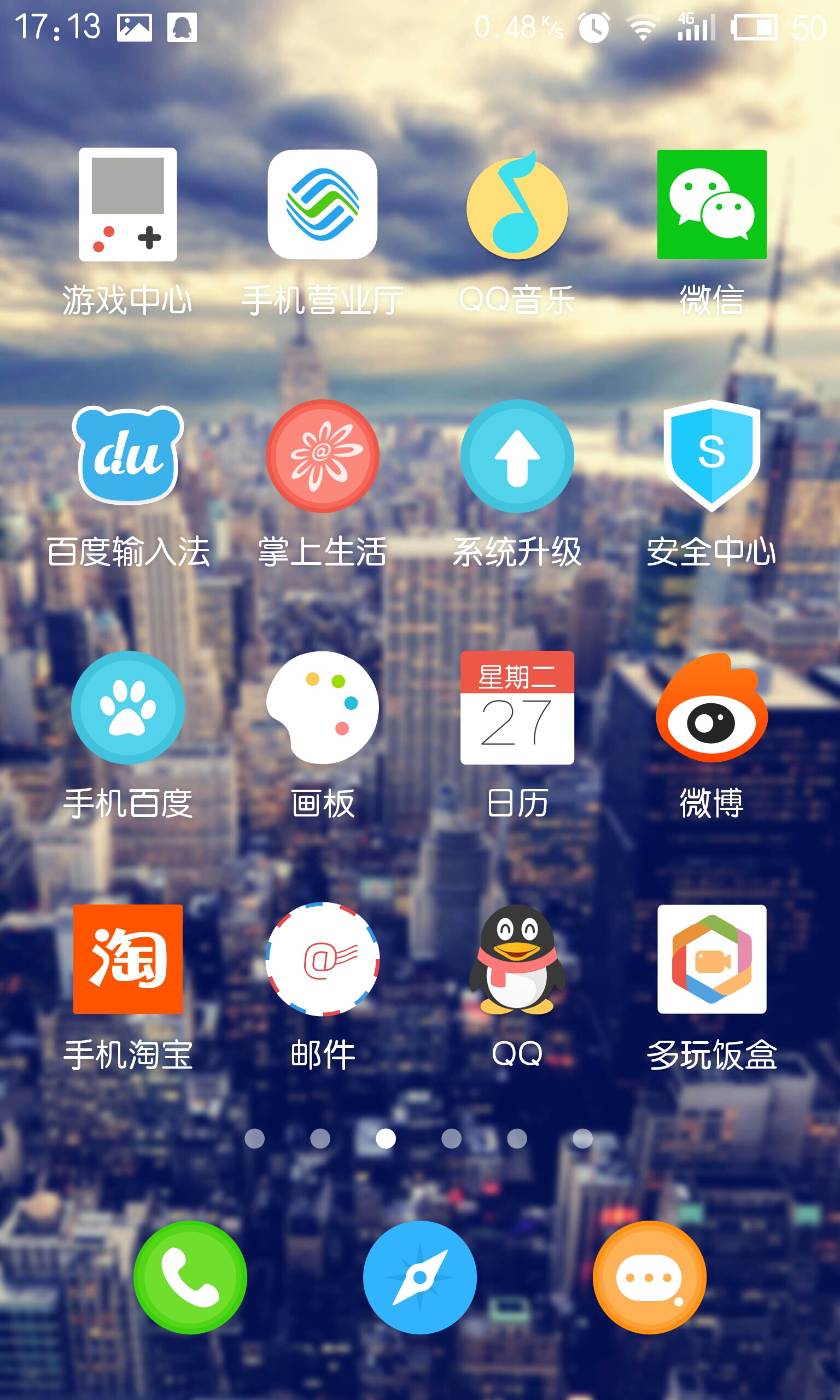This screenshot has width=840, height=1400.
Task: Open the orange messaging app in the dock
Action: click(x=649, y=1277)
